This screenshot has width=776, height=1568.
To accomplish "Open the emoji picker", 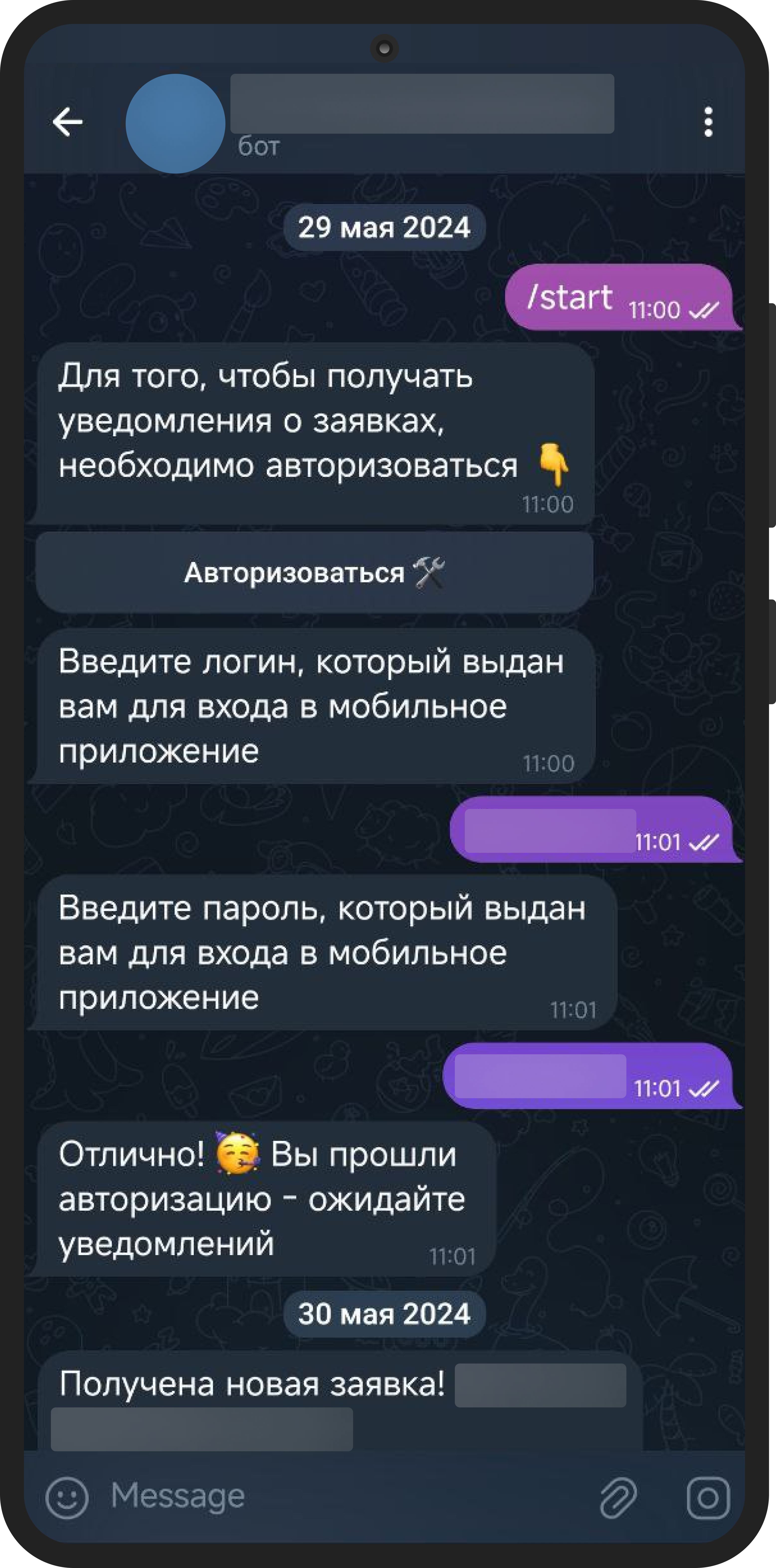I will coord(67,1497).
